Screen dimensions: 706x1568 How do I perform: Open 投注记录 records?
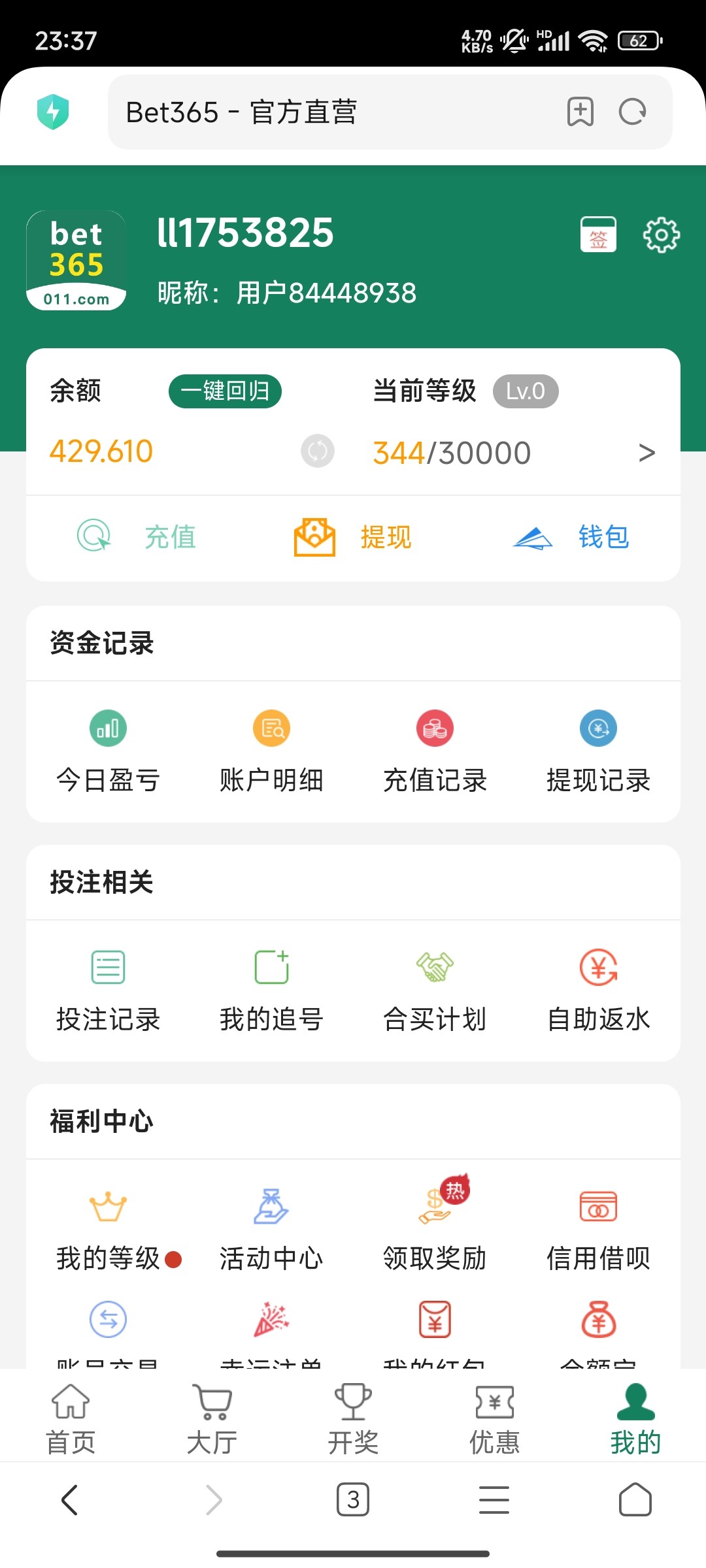click(108, 990)
